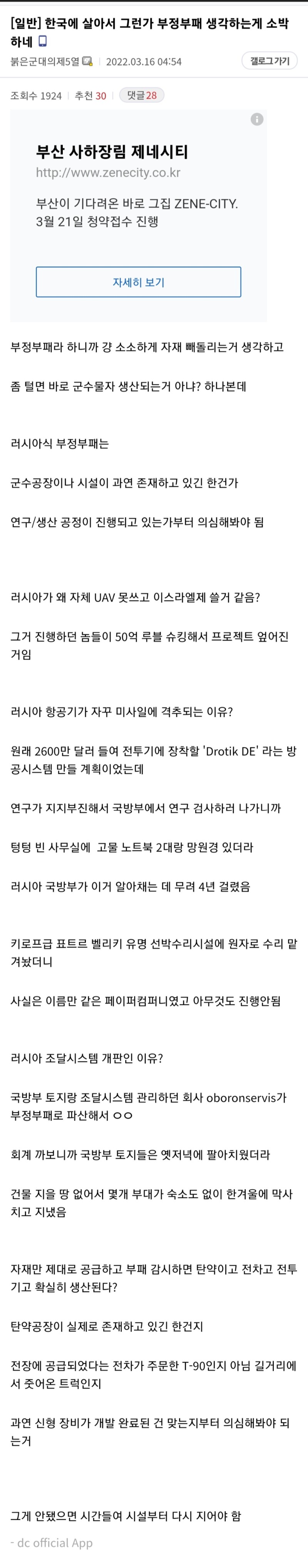This screenshot has height=1568, width=308.
Task: View profile of 붉은군대의제5열
Action: [x=45, y=62]
